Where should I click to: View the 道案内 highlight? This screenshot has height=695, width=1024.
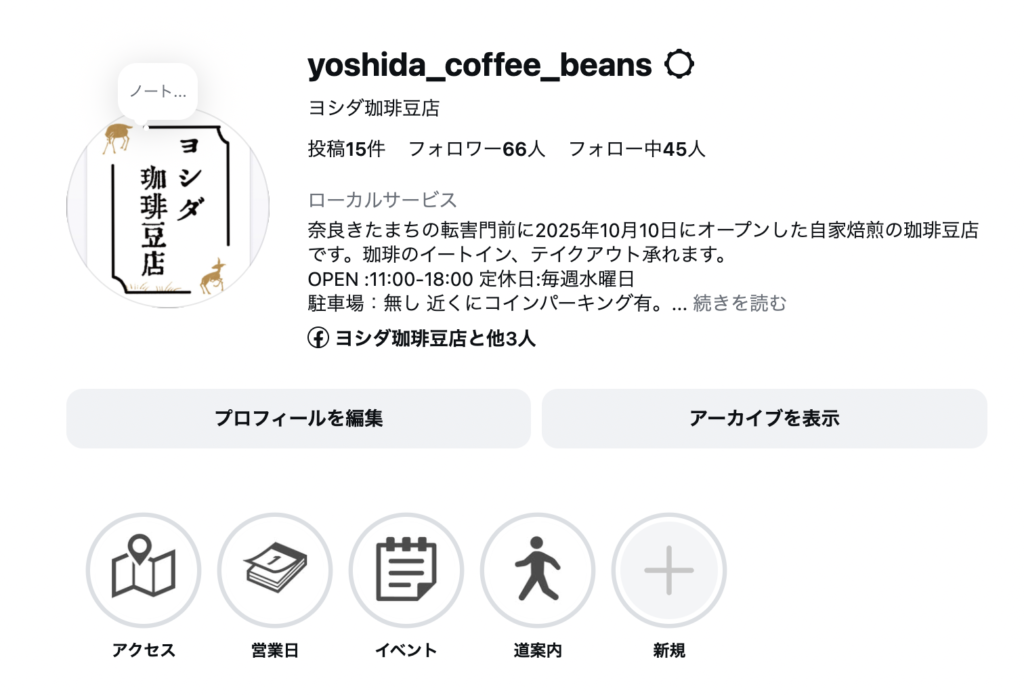538,571
